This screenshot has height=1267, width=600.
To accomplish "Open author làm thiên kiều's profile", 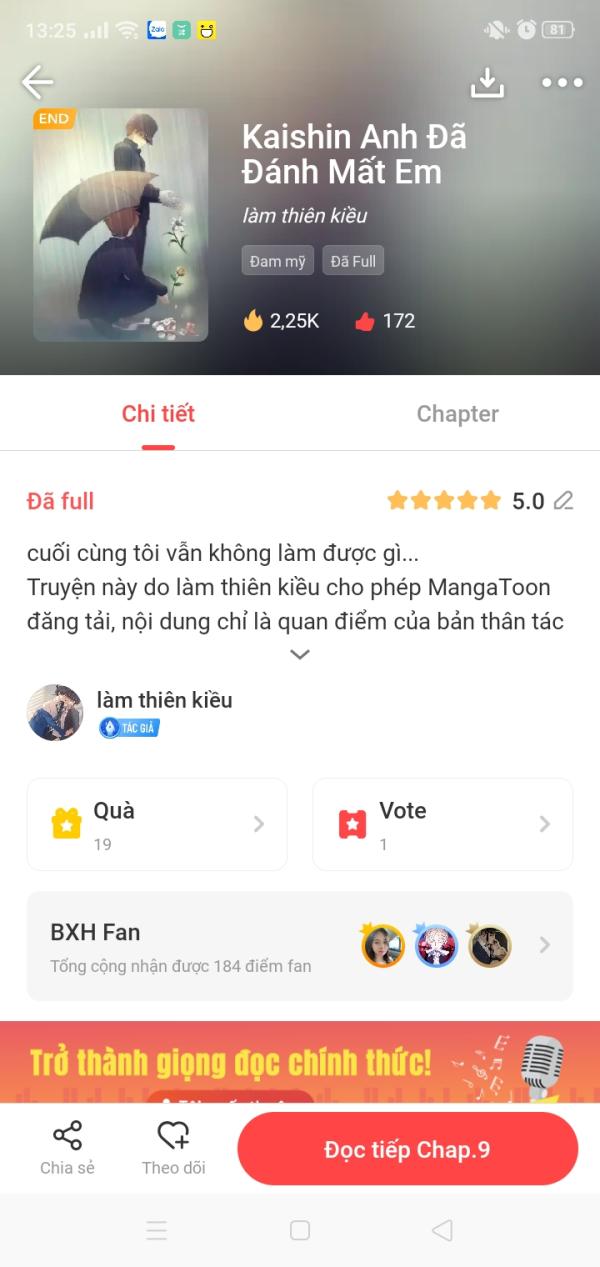I will tap(164, 700).
